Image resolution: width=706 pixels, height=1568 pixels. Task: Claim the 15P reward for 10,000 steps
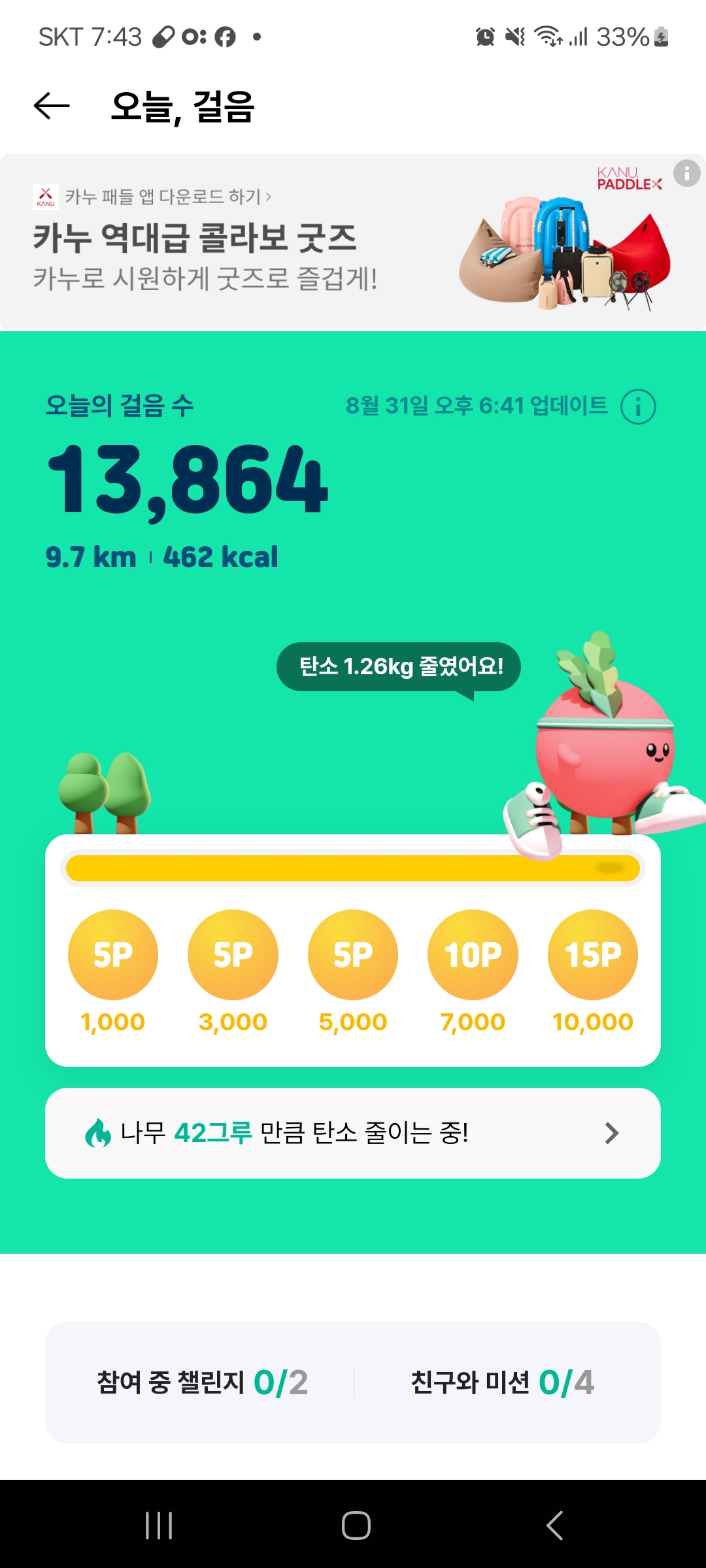pos(592,955)
